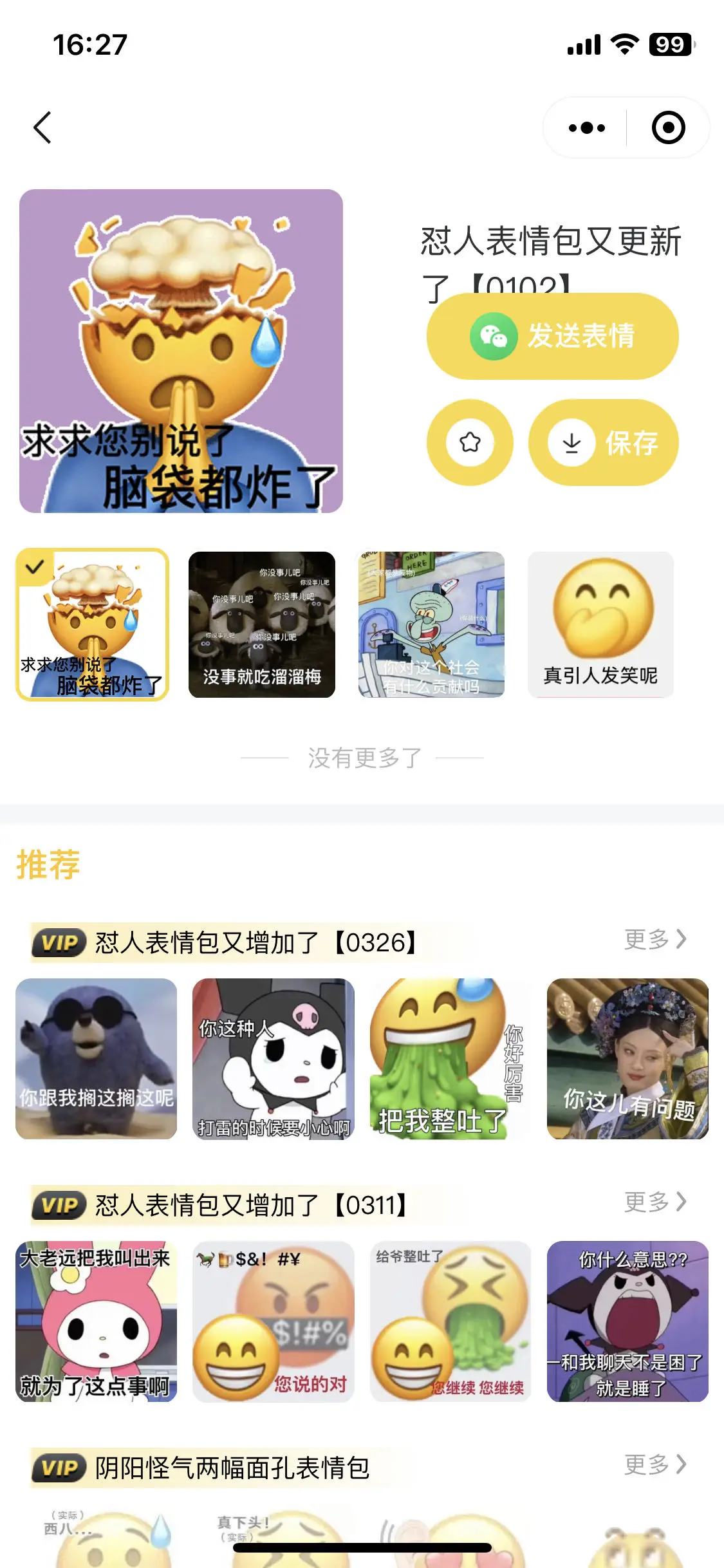Save the sticker with 保存

[x=603, y=442]
